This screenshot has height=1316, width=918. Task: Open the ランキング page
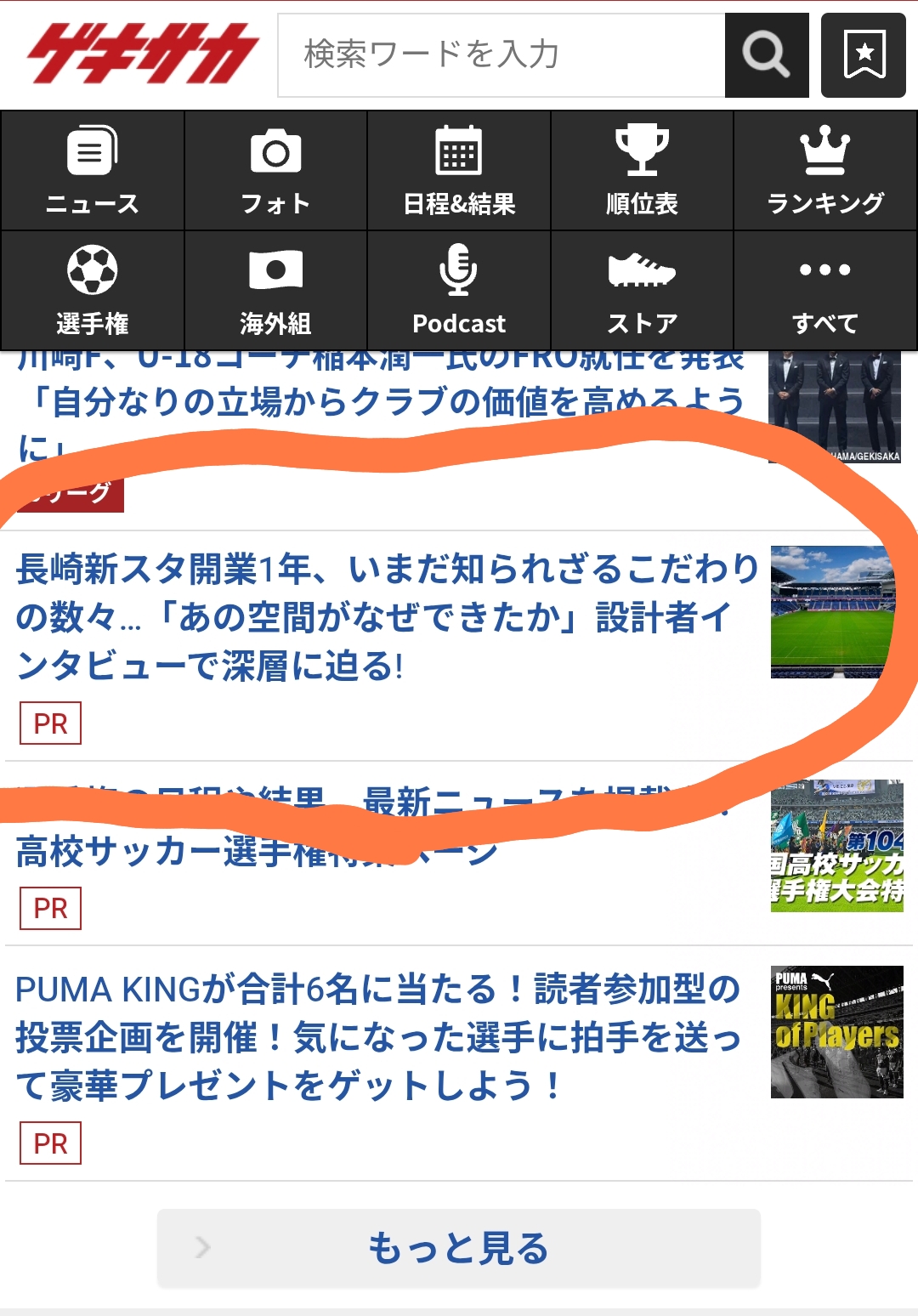coord(825,171)
